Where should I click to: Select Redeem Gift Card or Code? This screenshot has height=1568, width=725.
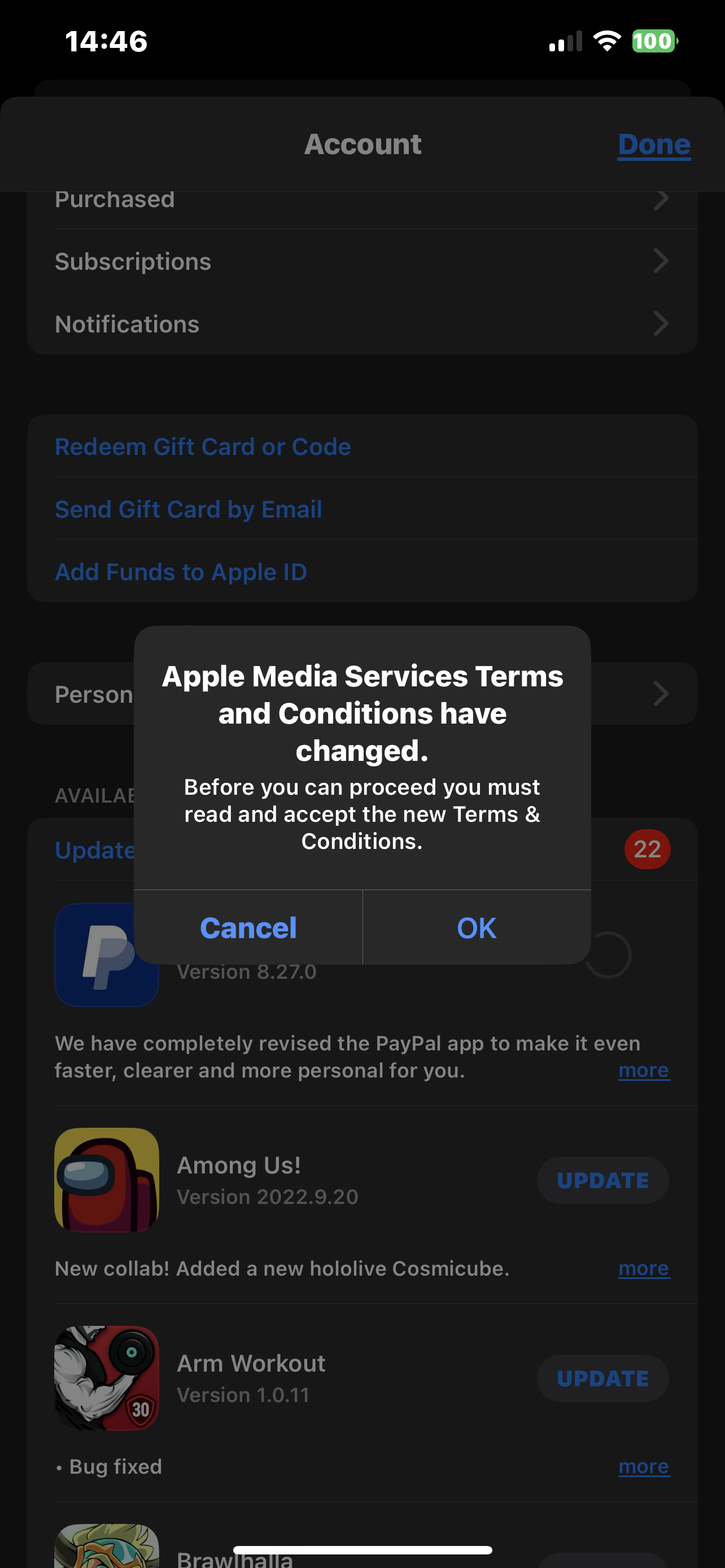[203, 446]
